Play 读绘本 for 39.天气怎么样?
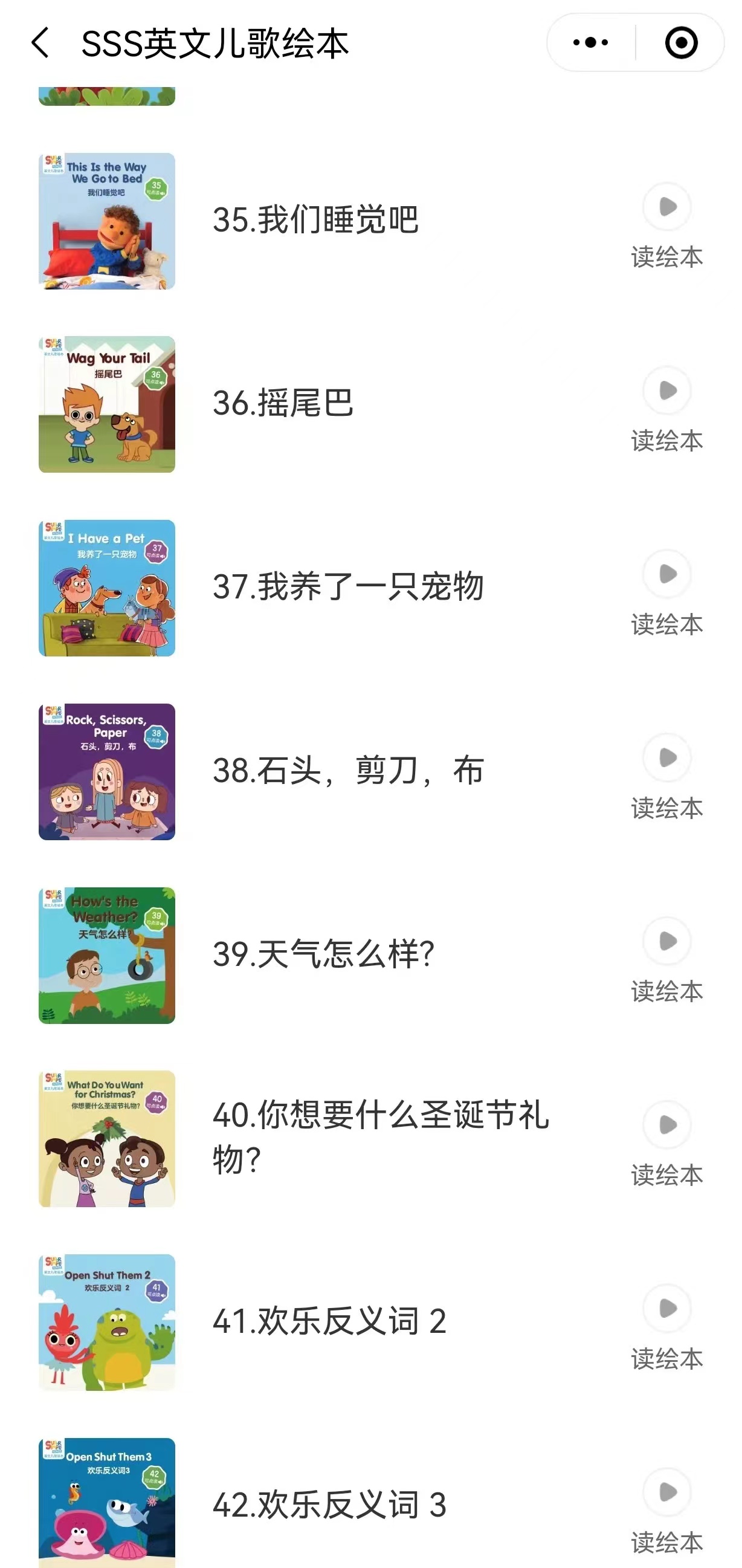This screenshot has width=742, height=1568. pos(667,941)
